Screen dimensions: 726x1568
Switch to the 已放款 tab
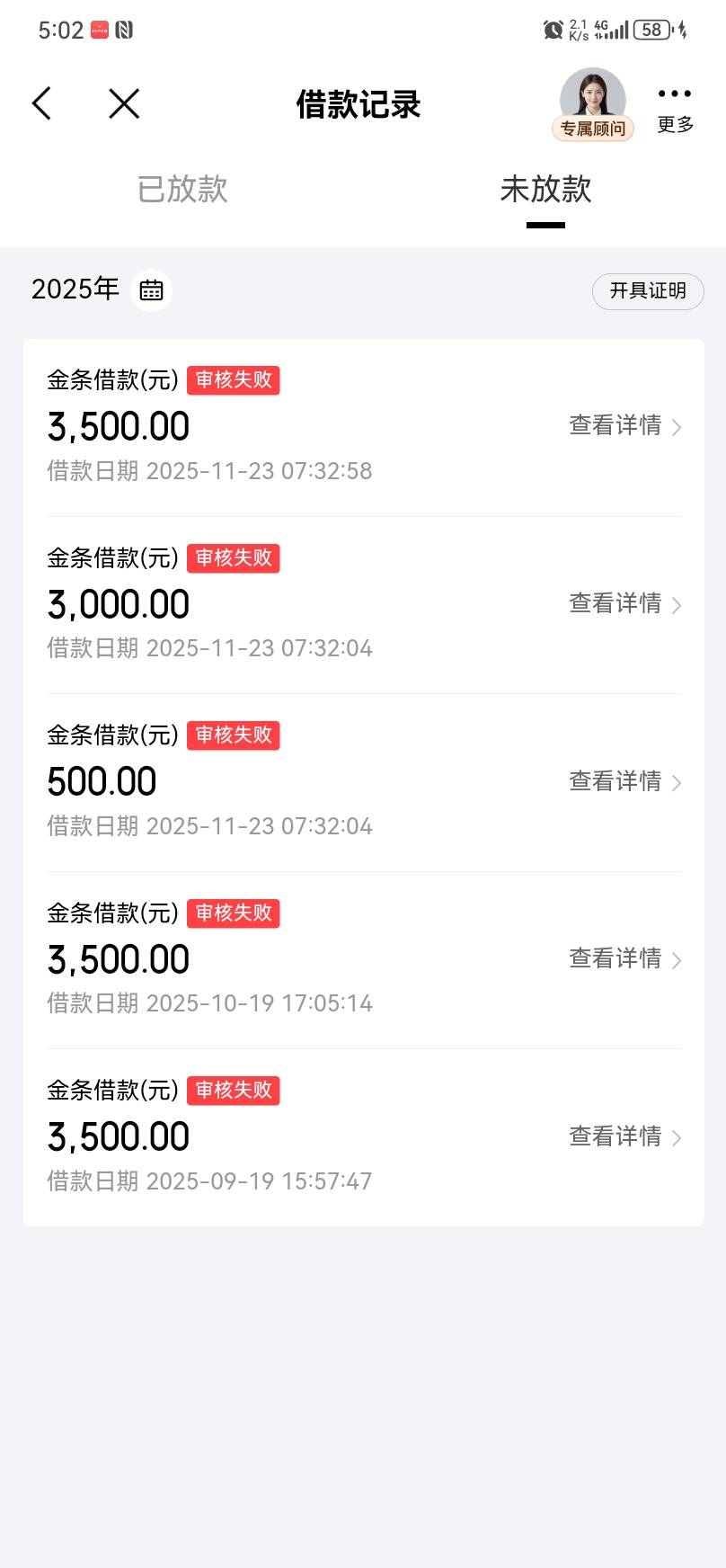pos(182,189)
